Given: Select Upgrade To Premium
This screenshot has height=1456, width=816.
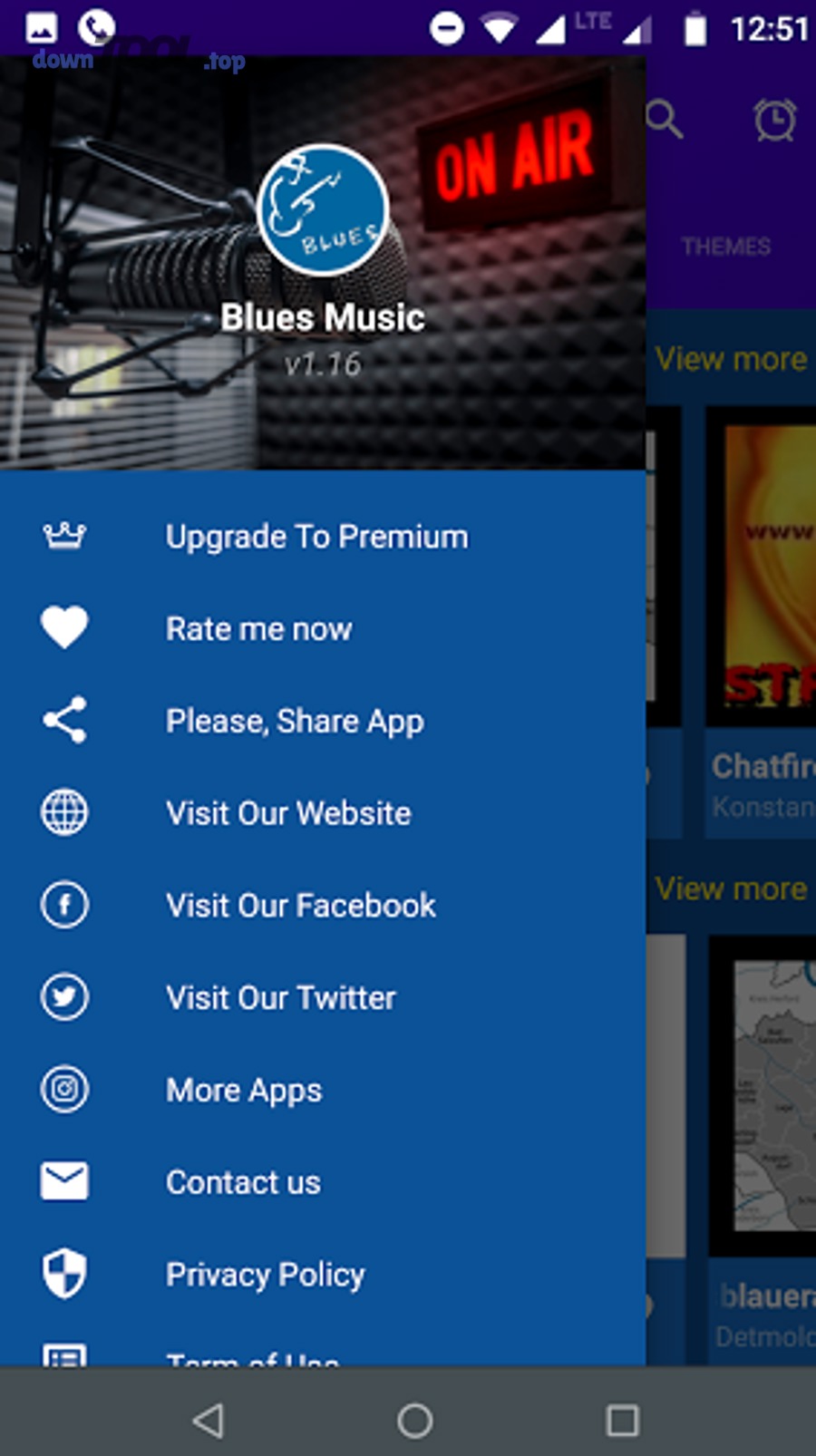Looking at the screenshot, I should click(x=316, y=537).
